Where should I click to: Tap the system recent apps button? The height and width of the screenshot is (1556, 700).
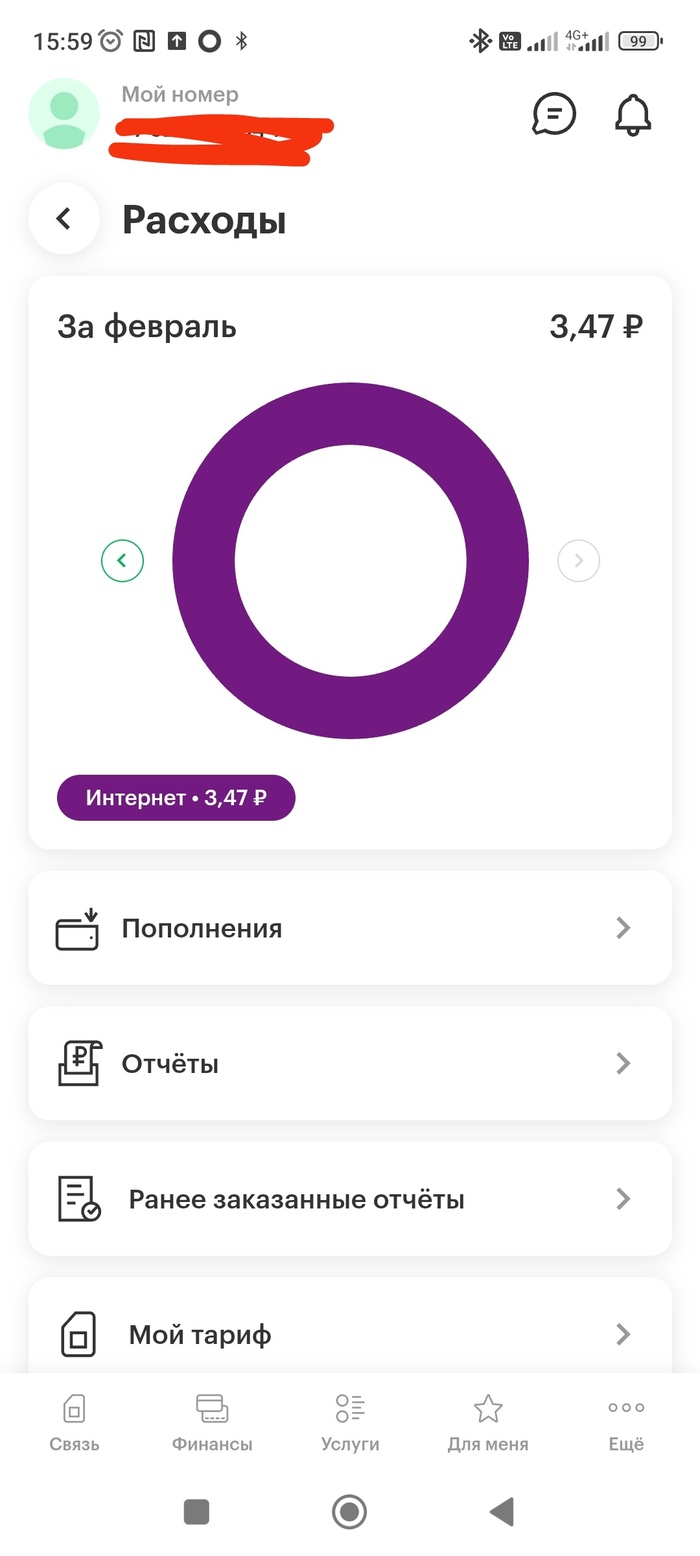click(196, 1511)
